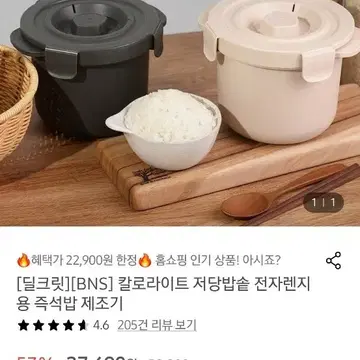This screenshot has height=360, width=360.
Task: Share this product via share icon
Action: coord(333,260)
